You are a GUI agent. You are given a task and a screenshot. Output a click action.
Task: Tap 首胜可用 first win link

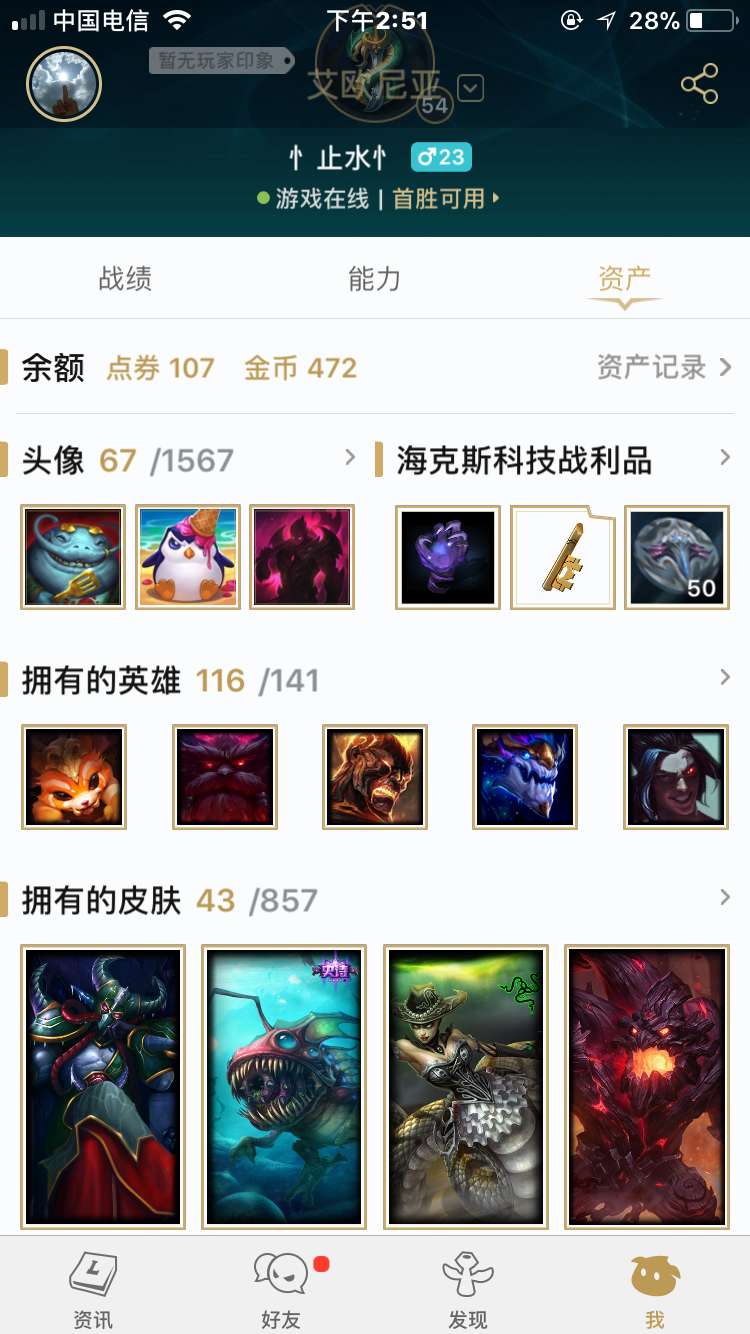click(x=444, y=199)
